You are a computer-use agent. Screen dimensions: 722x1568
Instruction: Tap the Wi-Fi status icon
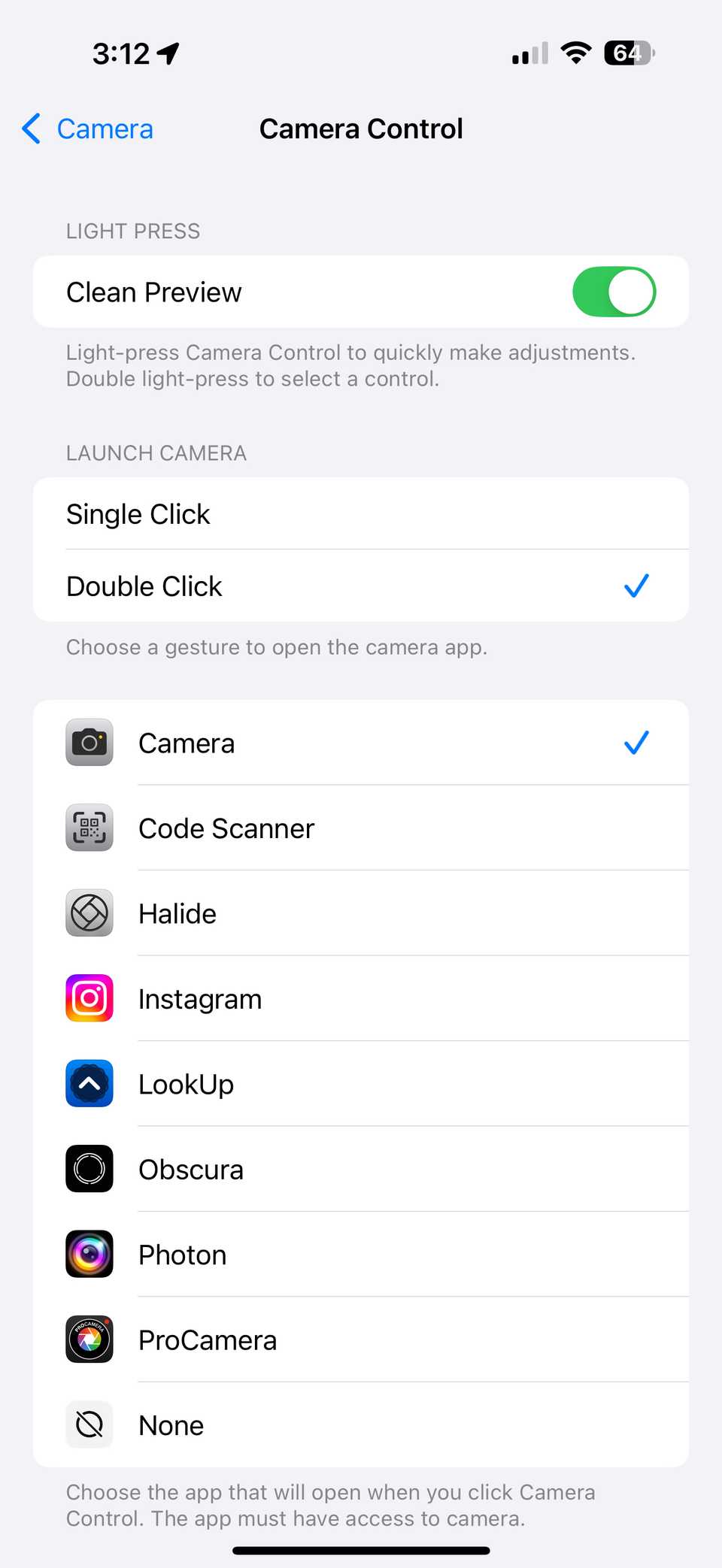(576, 53)
